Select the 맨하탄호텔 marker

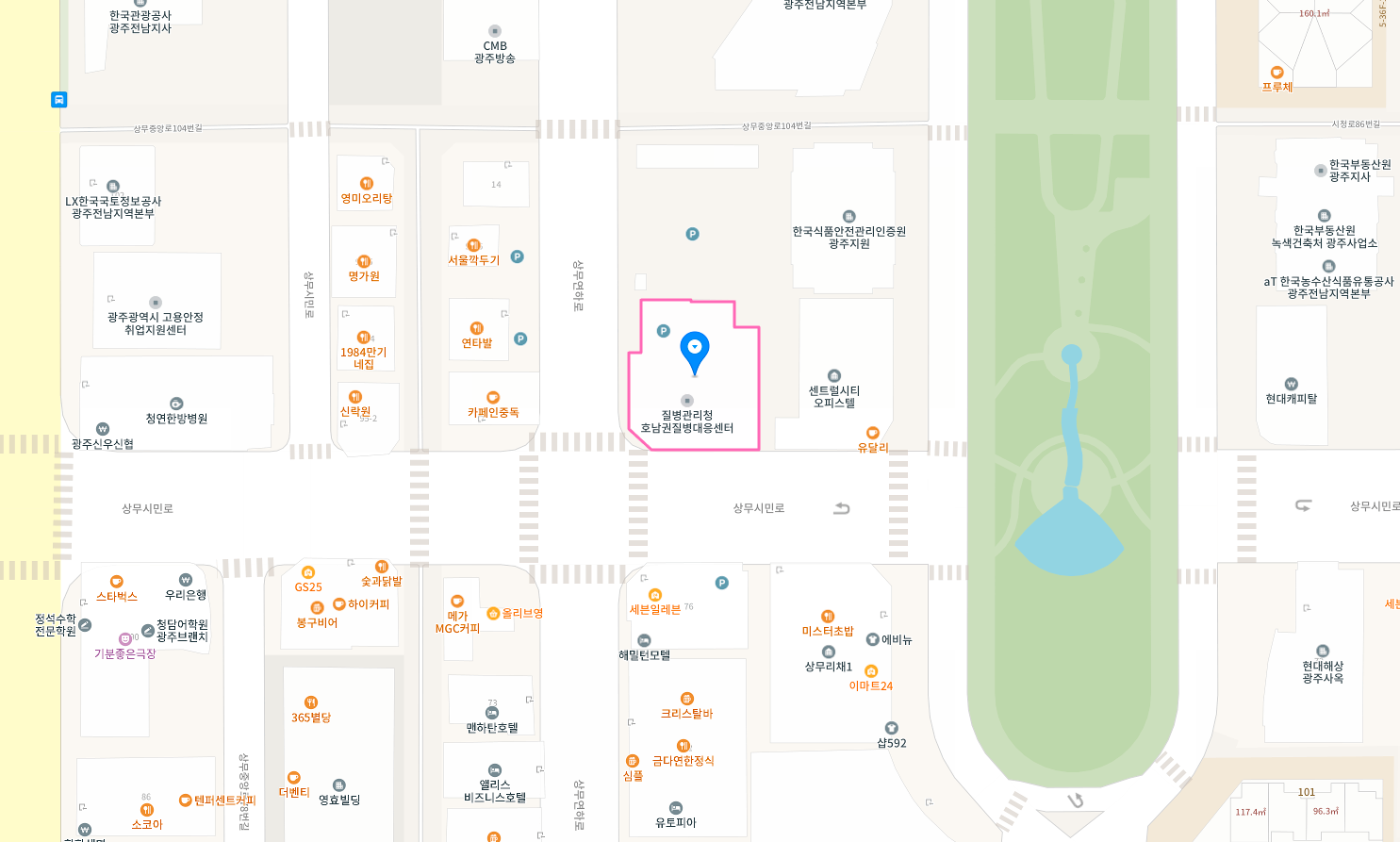point(491,713)
